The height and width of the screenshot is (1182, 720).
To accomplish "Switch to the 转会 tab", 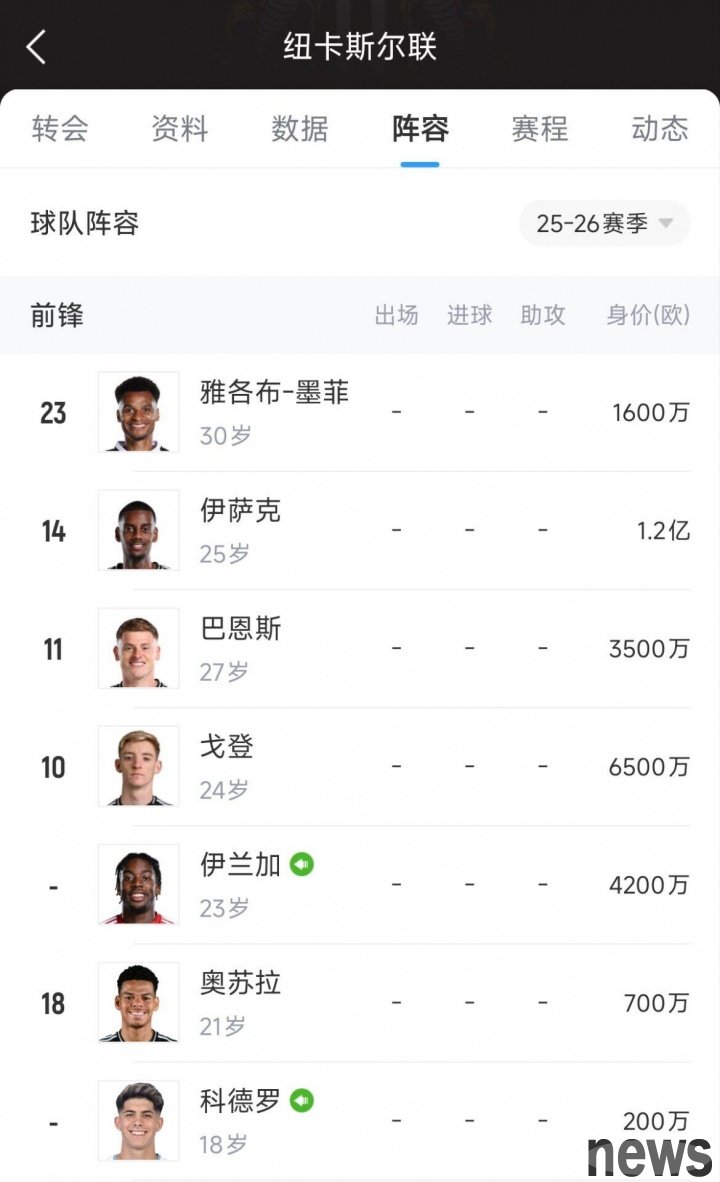I will click(60, 129).
